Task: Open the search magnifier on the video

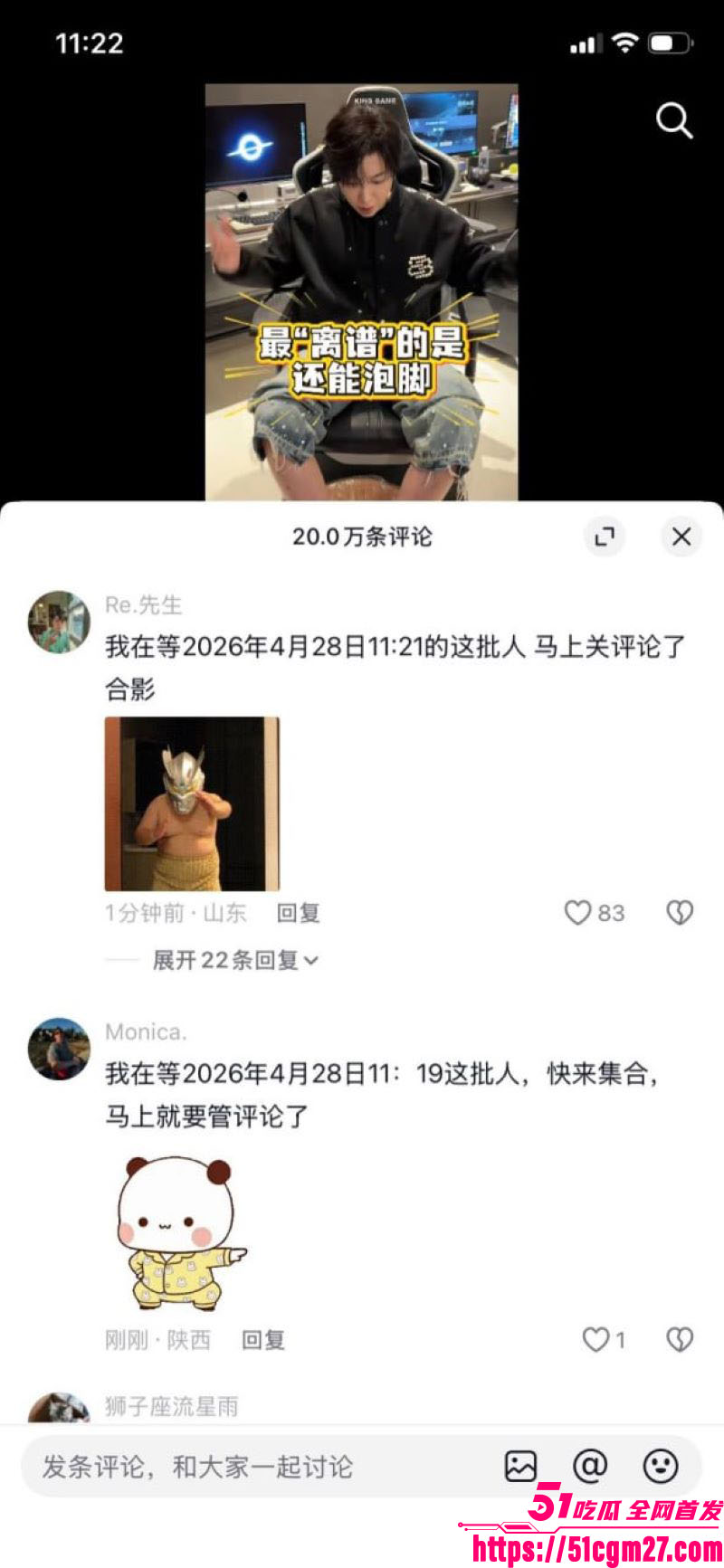Action: pos(673,121)
